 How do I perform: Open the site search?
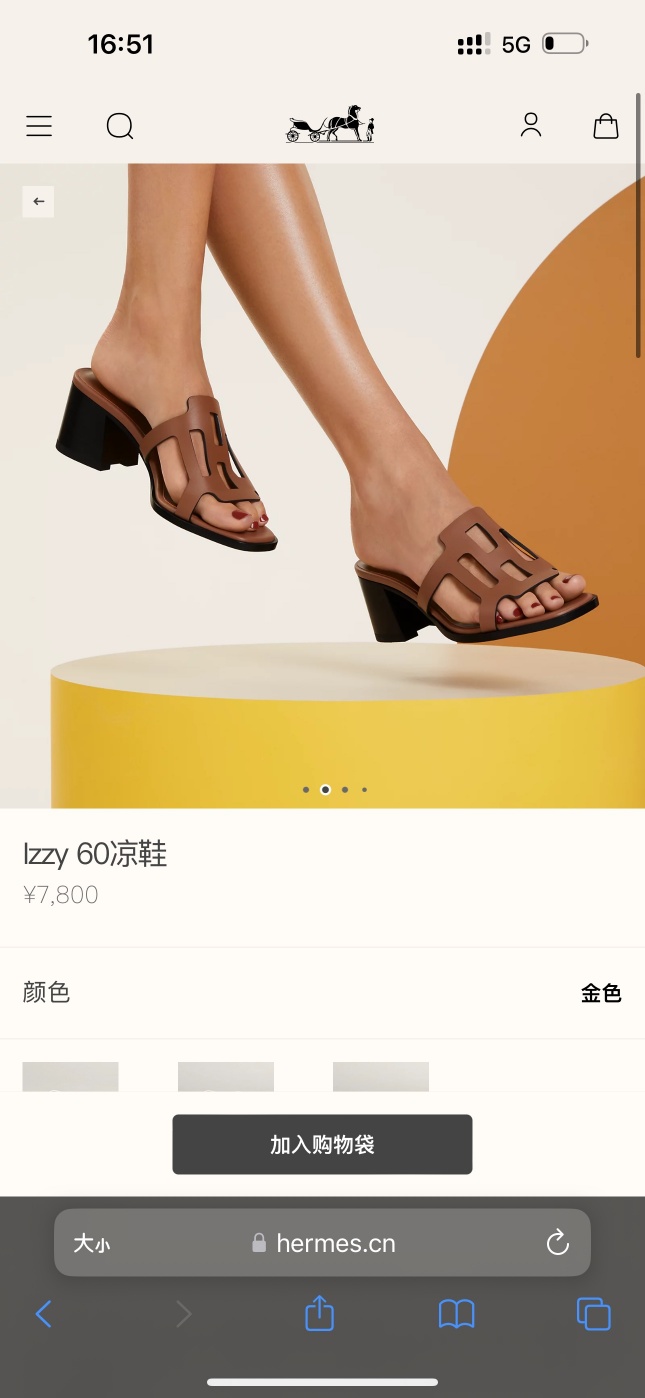pyautogui.click(x=120, y=126)
